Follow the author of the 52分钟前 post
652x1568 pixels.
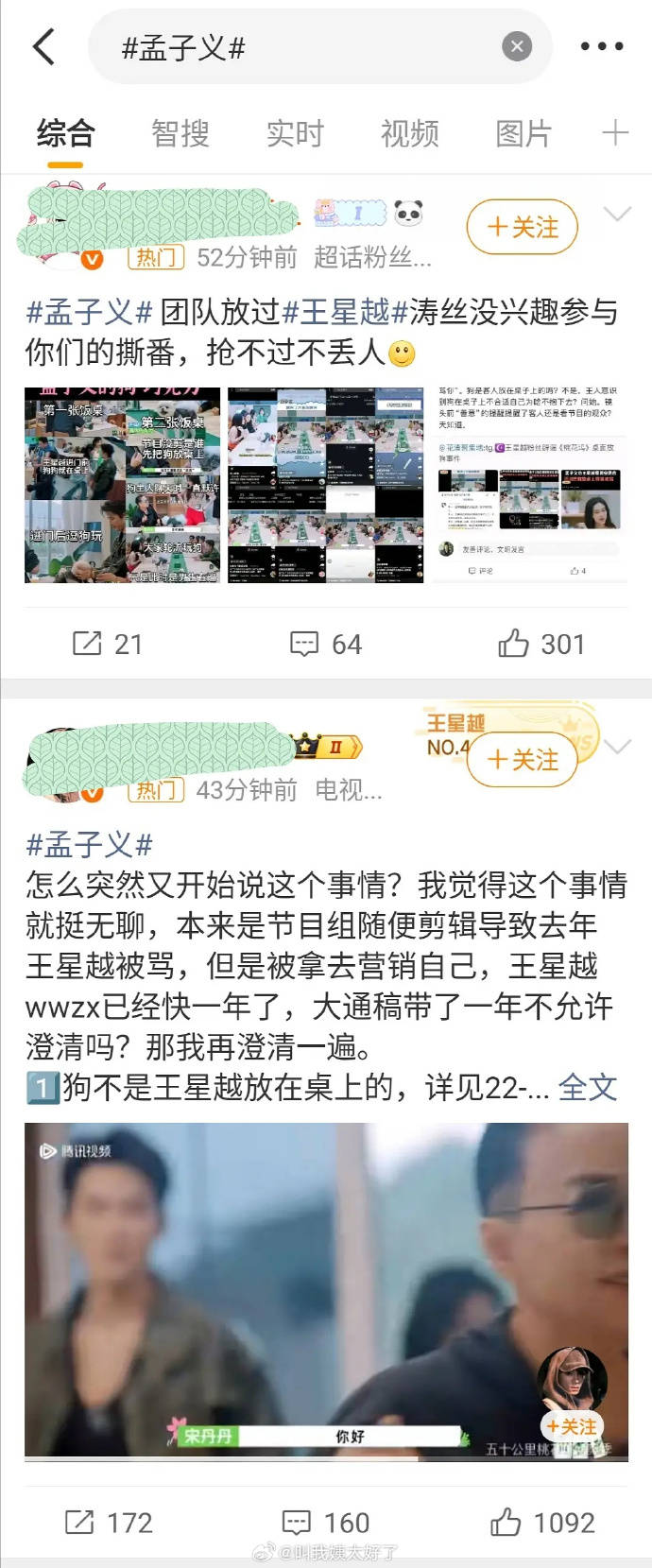[522, 227]
